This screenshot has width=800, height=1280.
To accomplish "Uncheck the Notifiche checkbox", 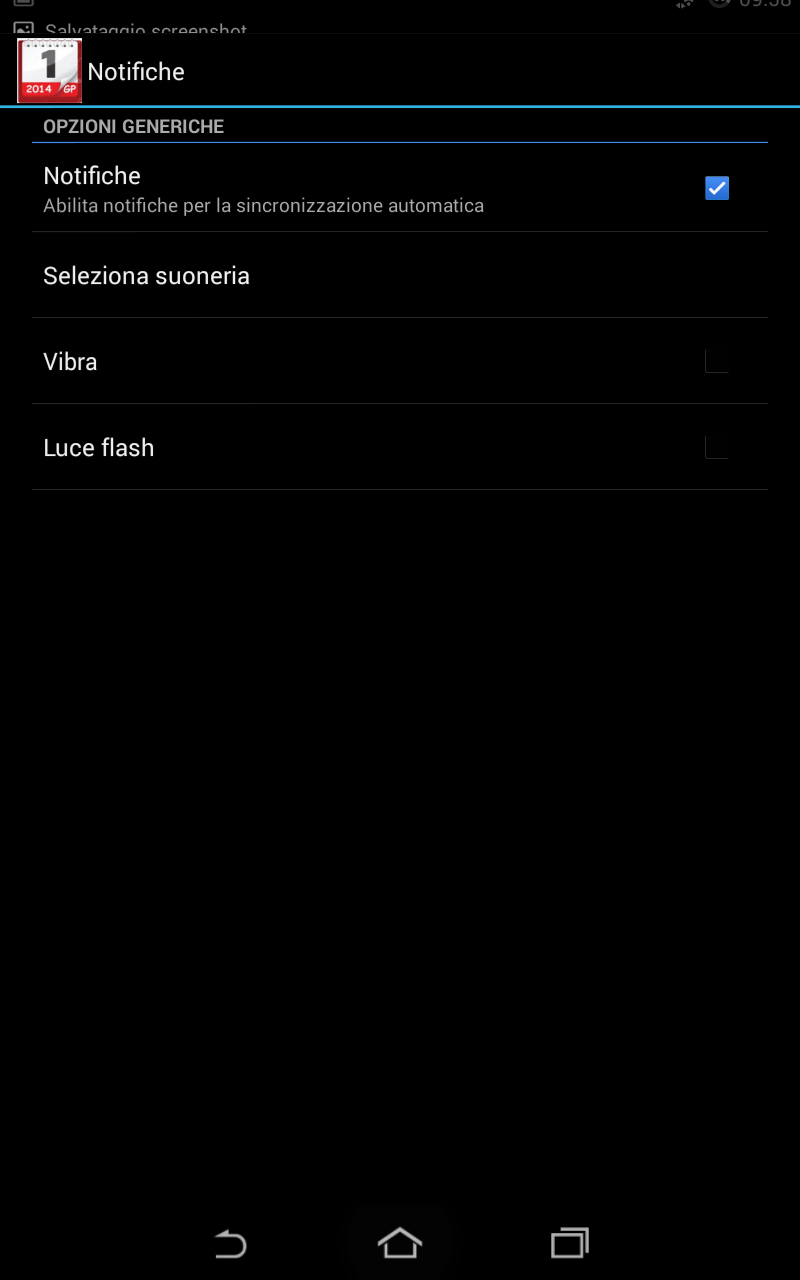I will (717, 188).
